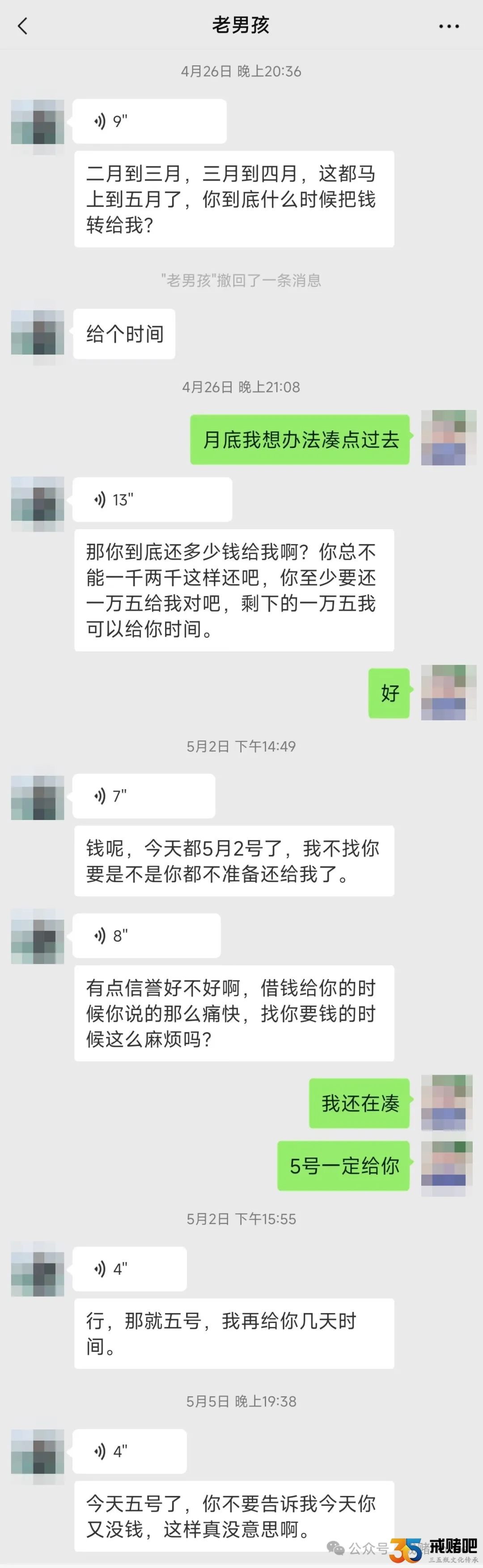
Task: Play the 9-second voice message
Action: 149,122
